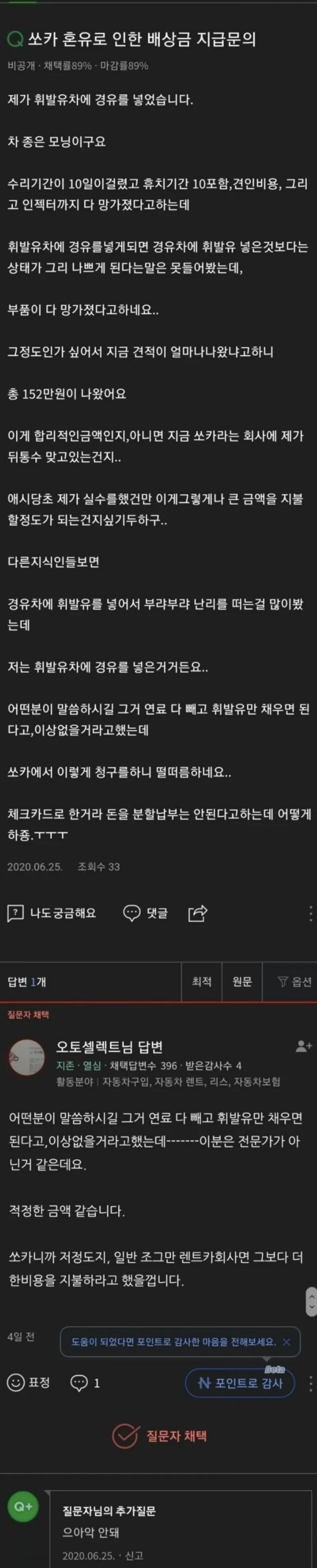
Task: Report the additional question via 신고
Action: coord(134,1555)
